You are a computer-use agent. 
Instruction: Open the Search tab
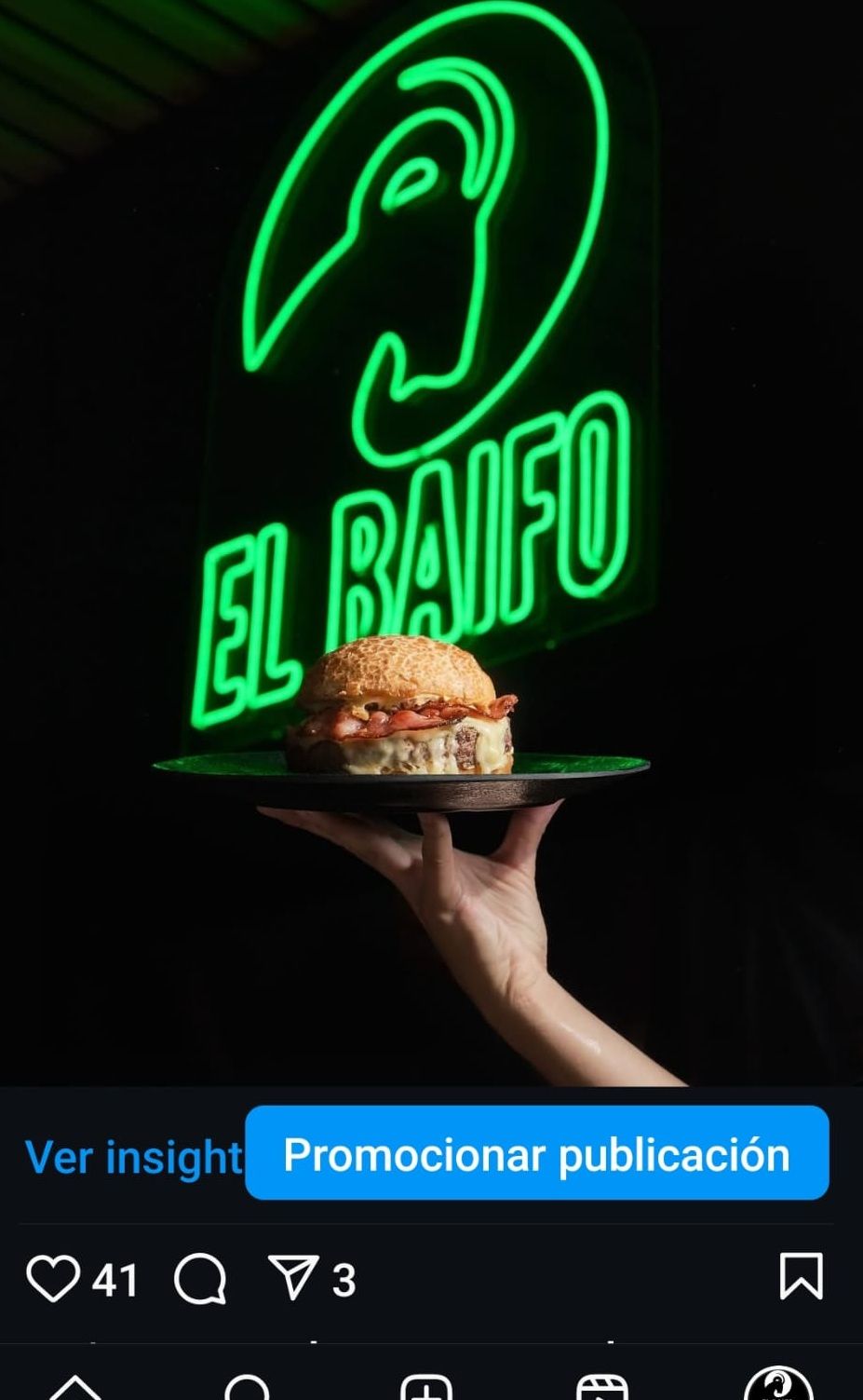248,1388
